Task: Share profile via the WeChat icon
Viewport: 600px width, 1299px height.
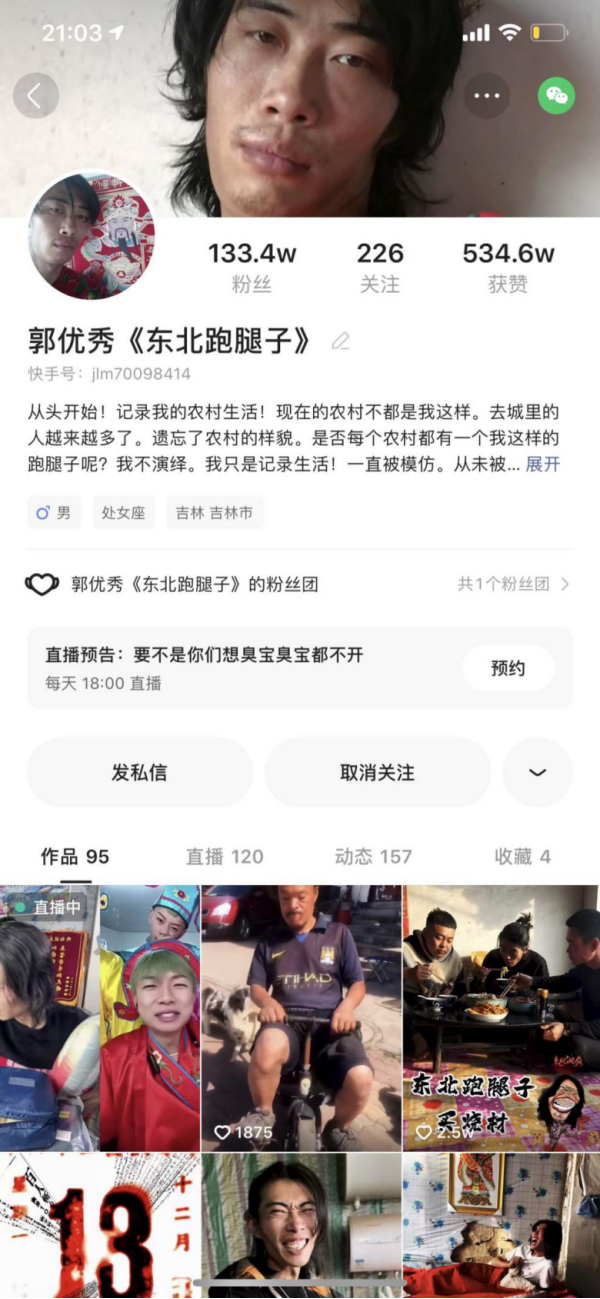Action: (556, 96)
